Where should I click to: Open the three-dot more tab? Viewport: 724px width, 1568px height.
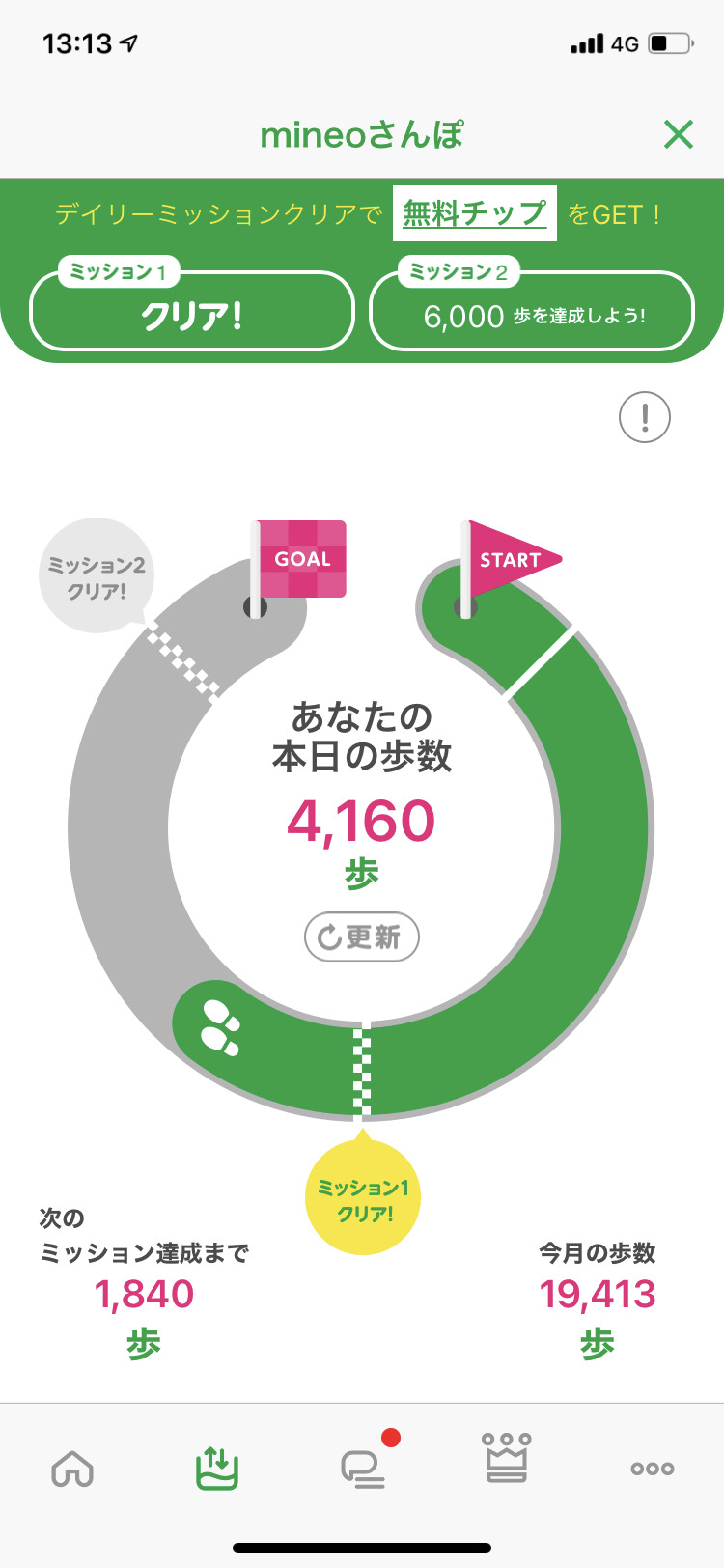click(653, 1469)
